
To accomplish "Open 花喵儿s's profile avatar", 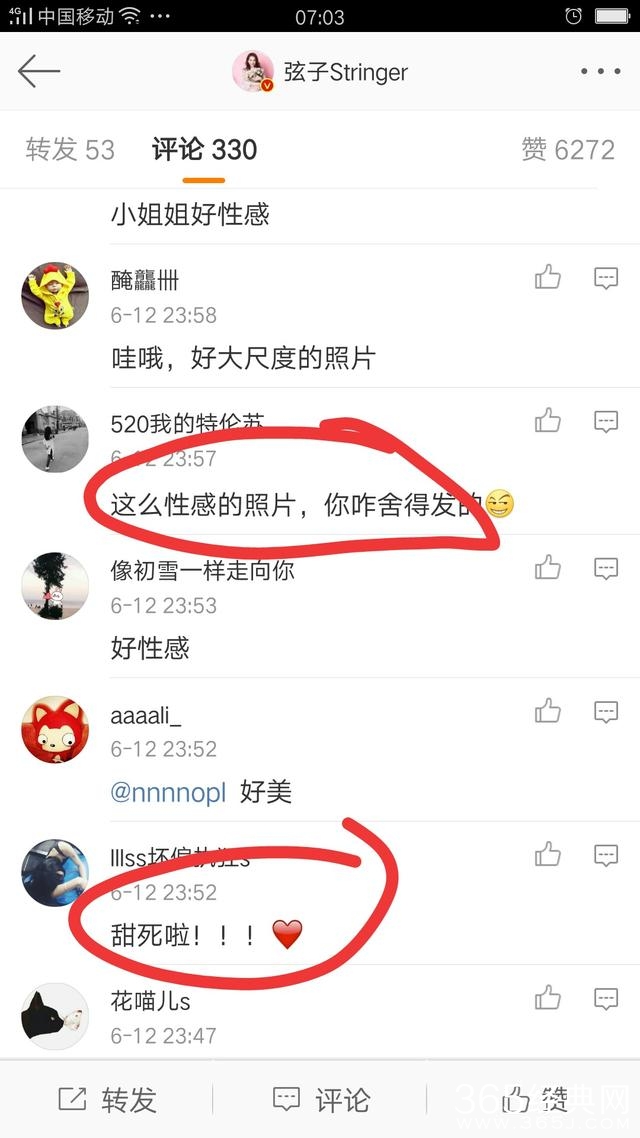I will tap(55, 1016).
